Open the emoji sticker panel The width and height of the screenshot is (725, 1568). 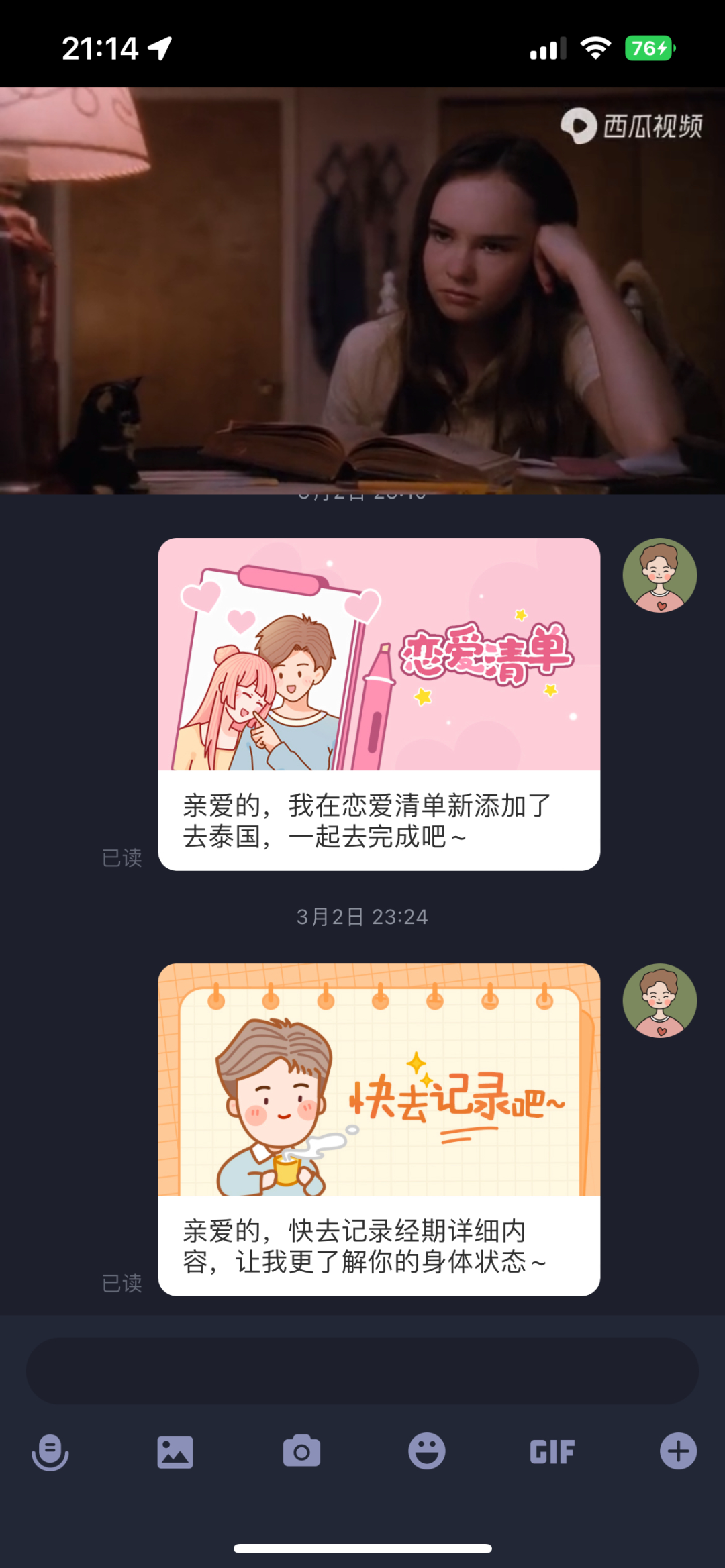tap(427, 1452)
